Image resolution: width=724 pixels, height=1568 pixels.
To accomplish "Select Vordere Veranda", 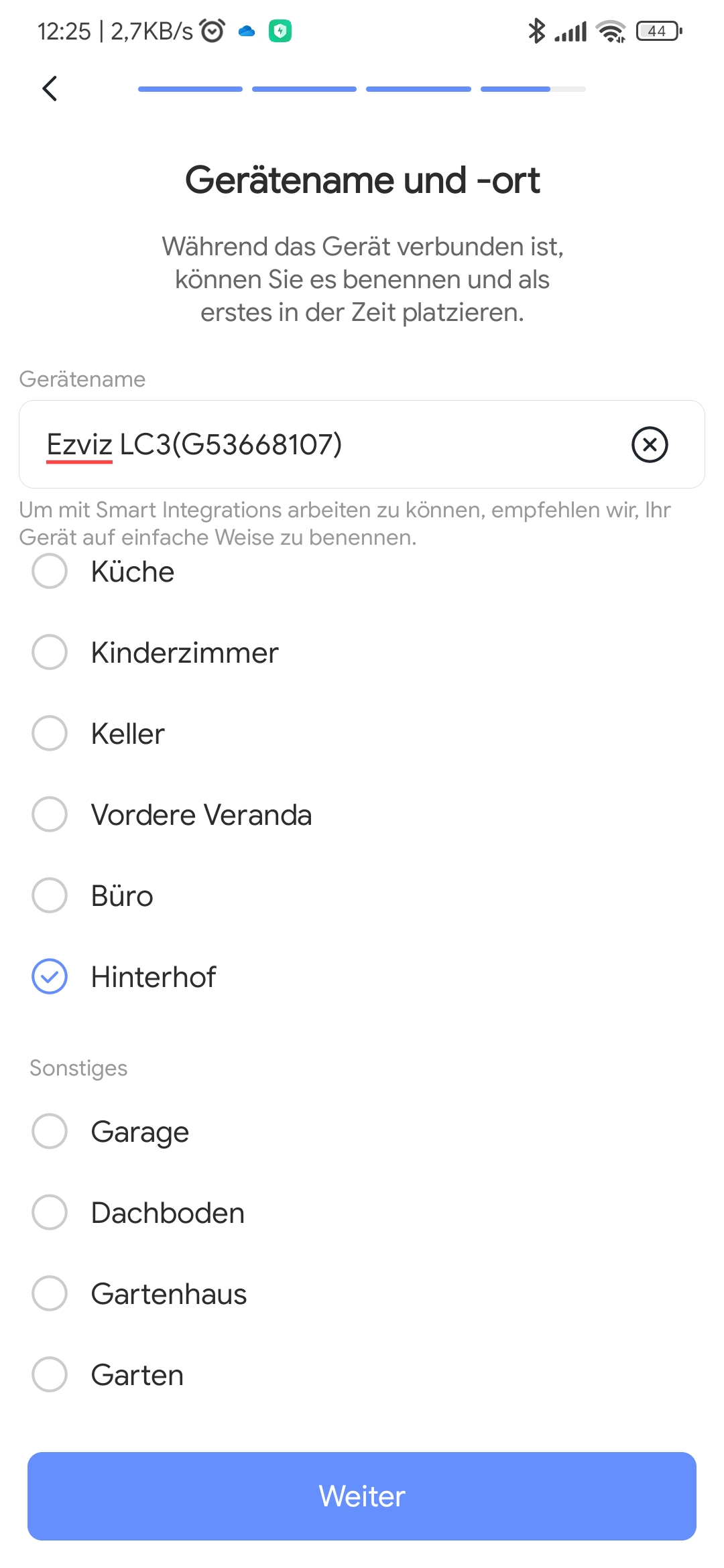I will click(50, 815).
